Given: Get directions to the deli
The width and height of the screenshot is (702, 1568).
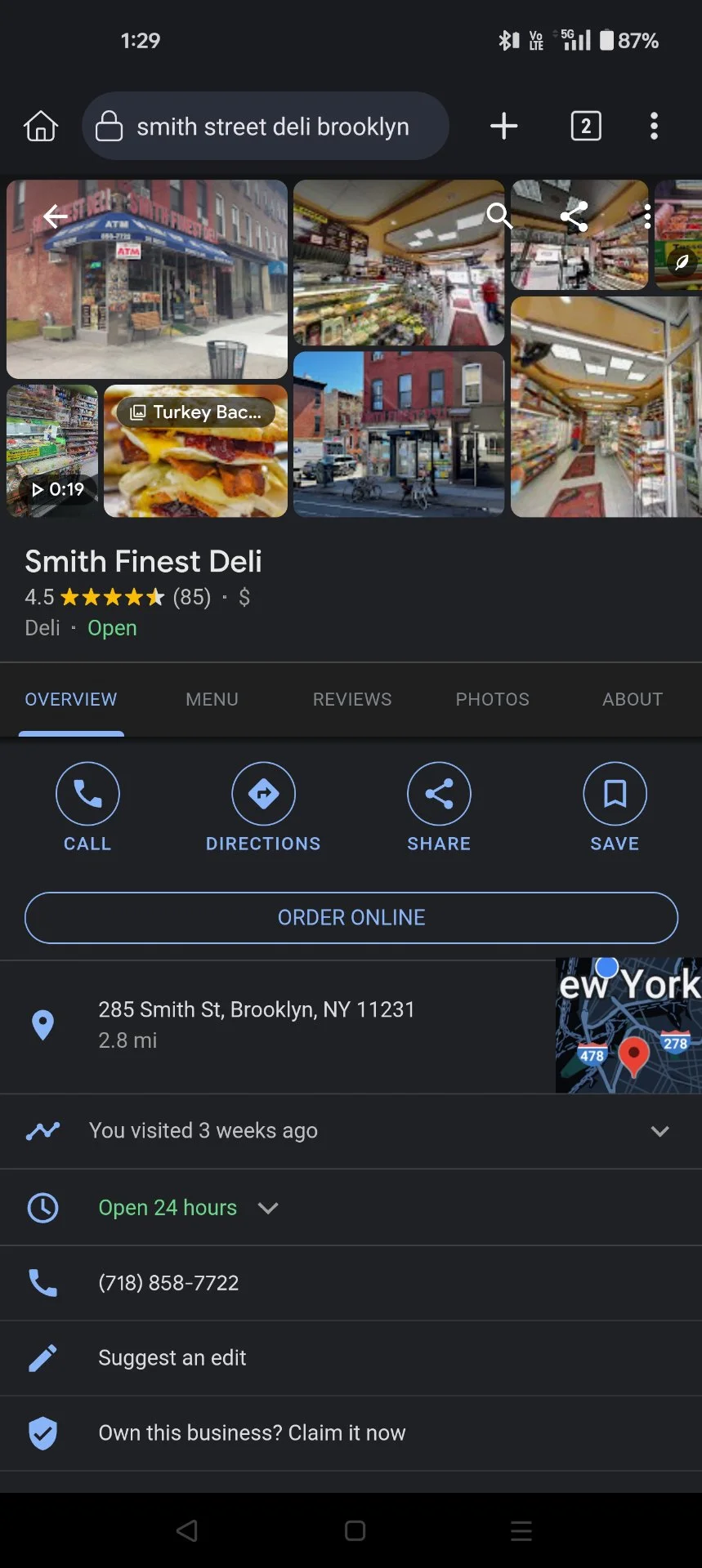Looking at the screenshot, I should coord(263,806).
